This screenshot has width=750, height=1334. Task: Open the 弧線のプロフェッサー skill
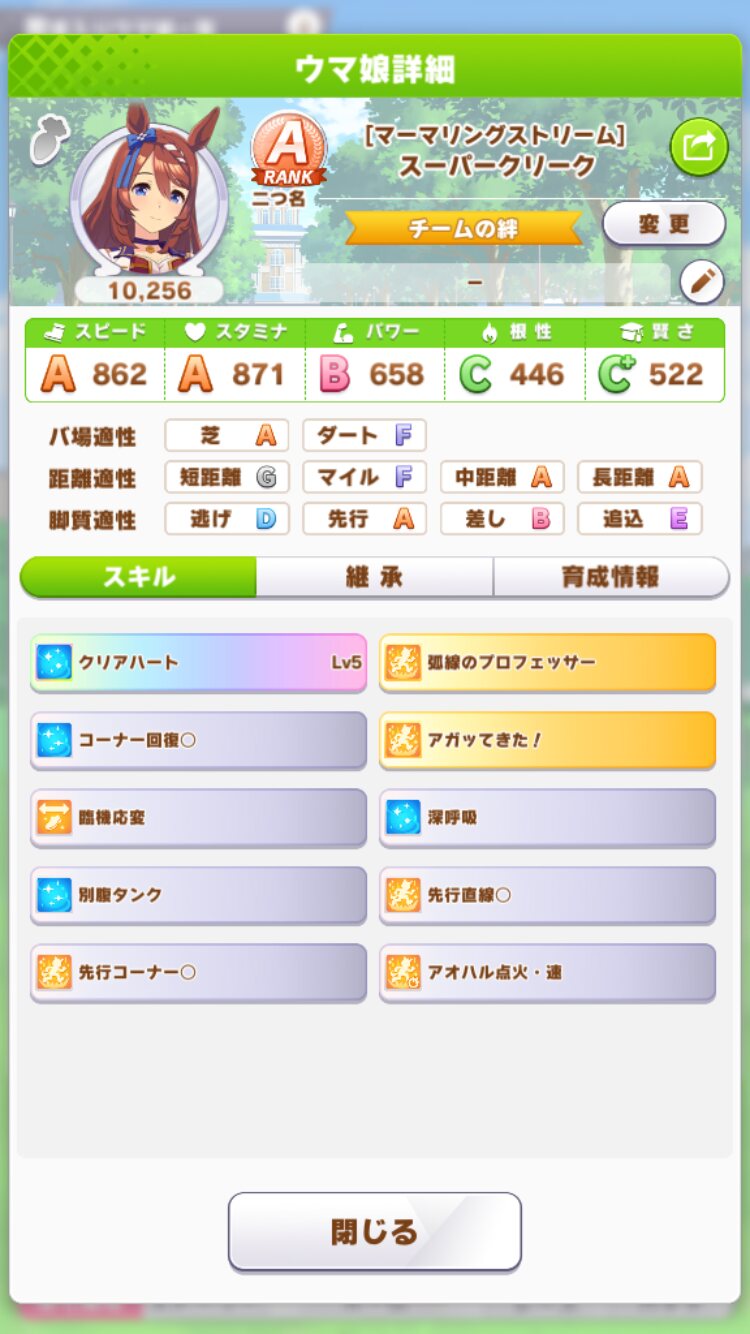pos(548,662)
